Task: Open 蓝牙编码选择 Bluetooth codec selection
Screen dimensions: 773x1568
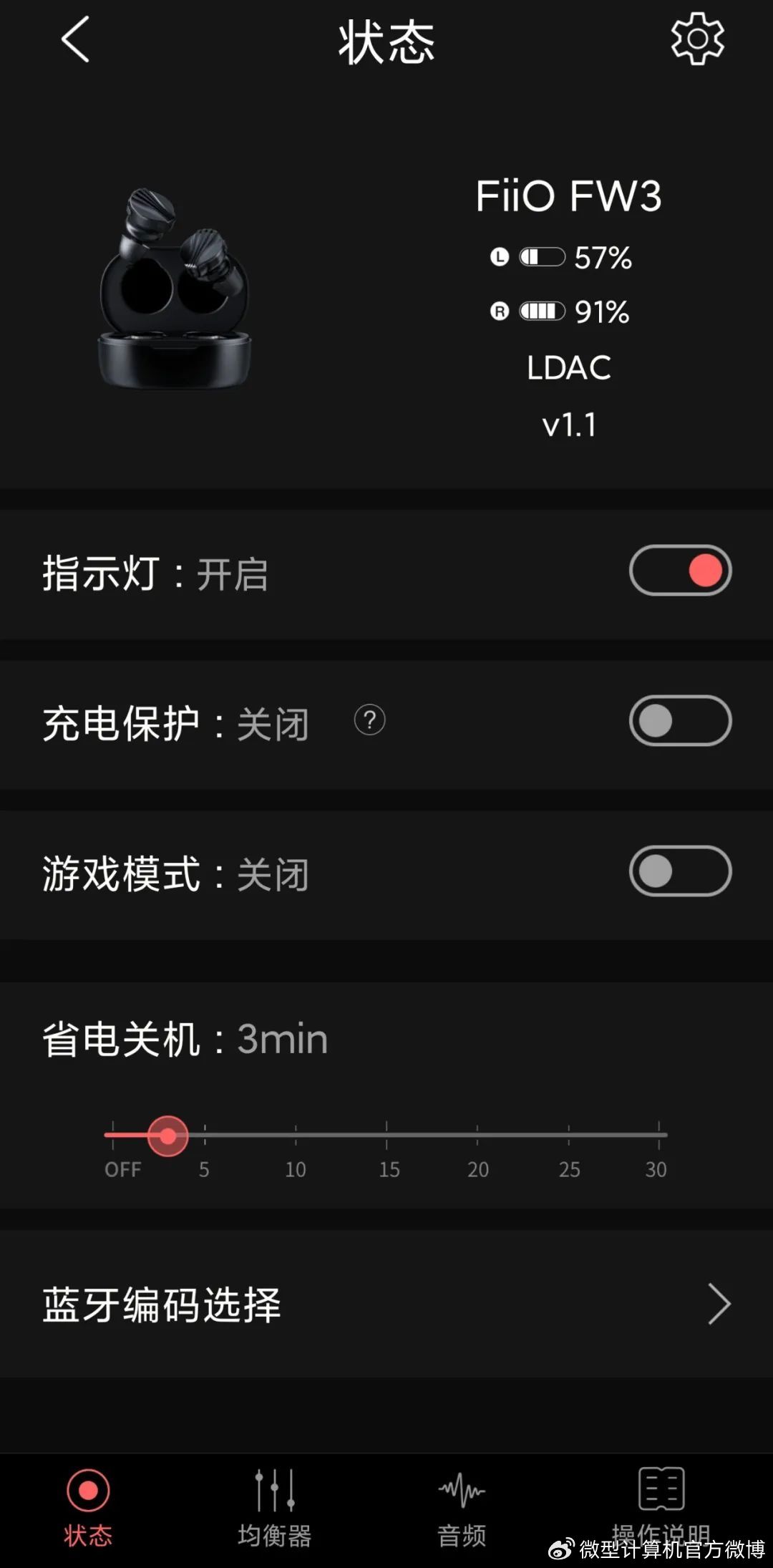Action: tap(386, 1304)
